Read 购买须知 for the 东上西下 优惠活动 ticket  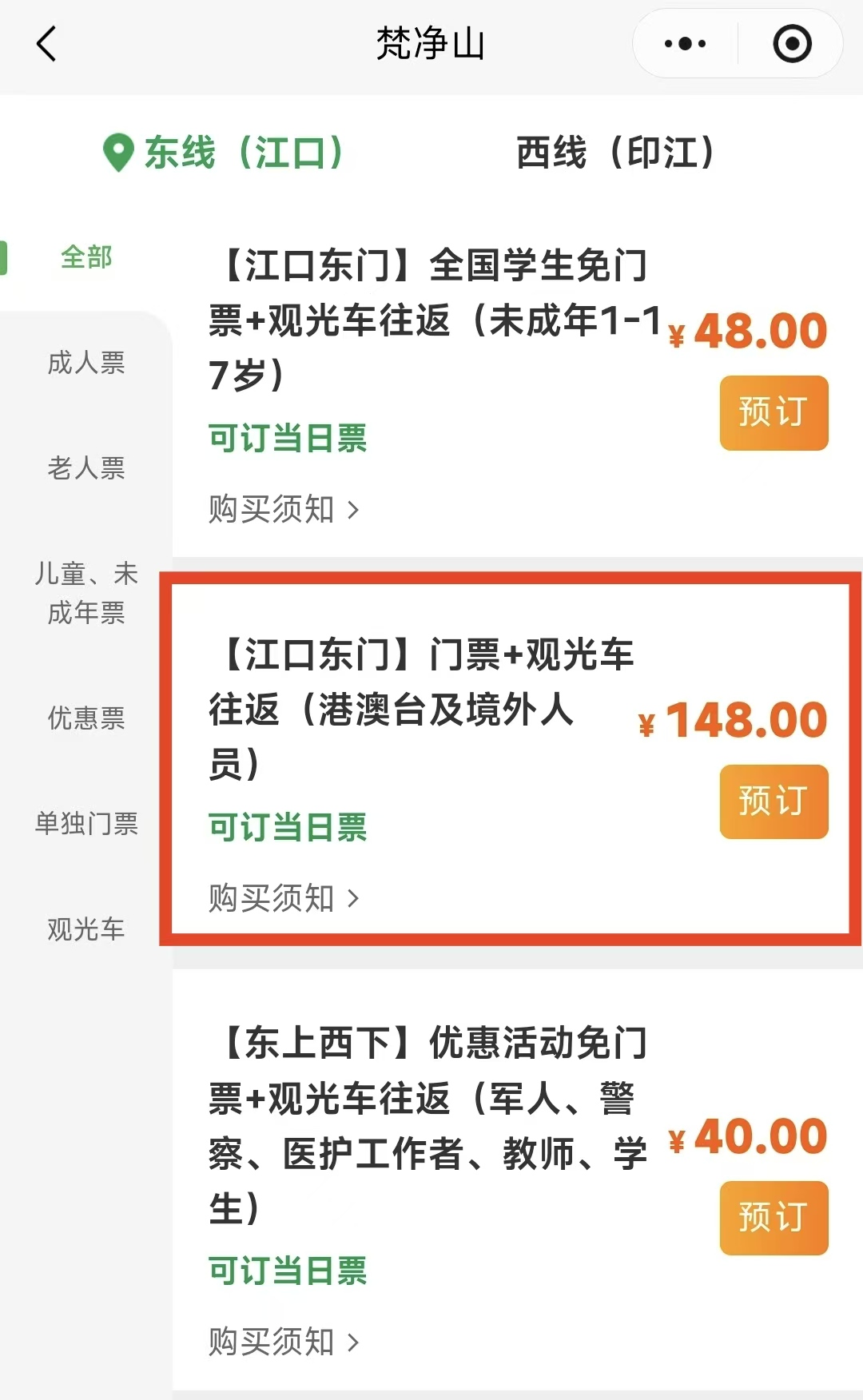[284, 1342]
